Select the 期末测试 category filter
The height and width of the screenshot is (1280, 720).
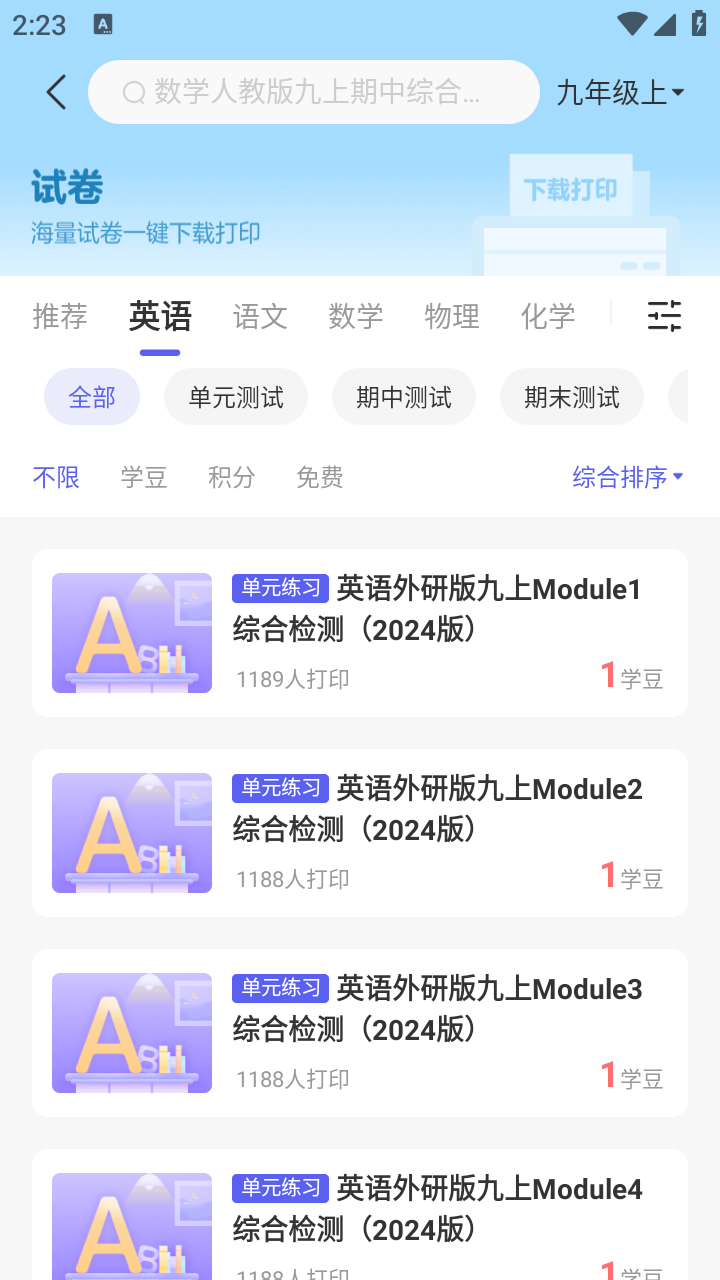(571, 397)
